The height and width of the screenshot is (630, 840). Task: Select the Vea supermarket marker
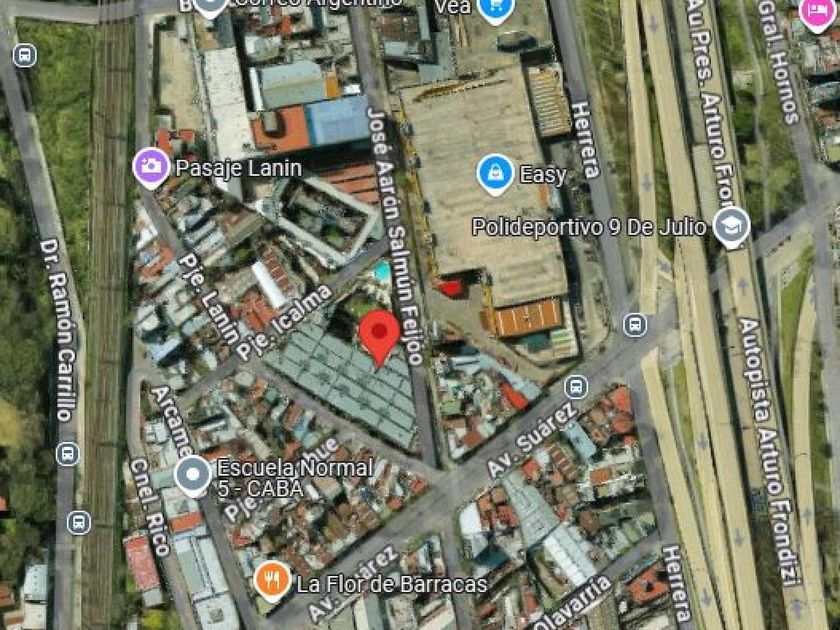click(x=495, y=8)
